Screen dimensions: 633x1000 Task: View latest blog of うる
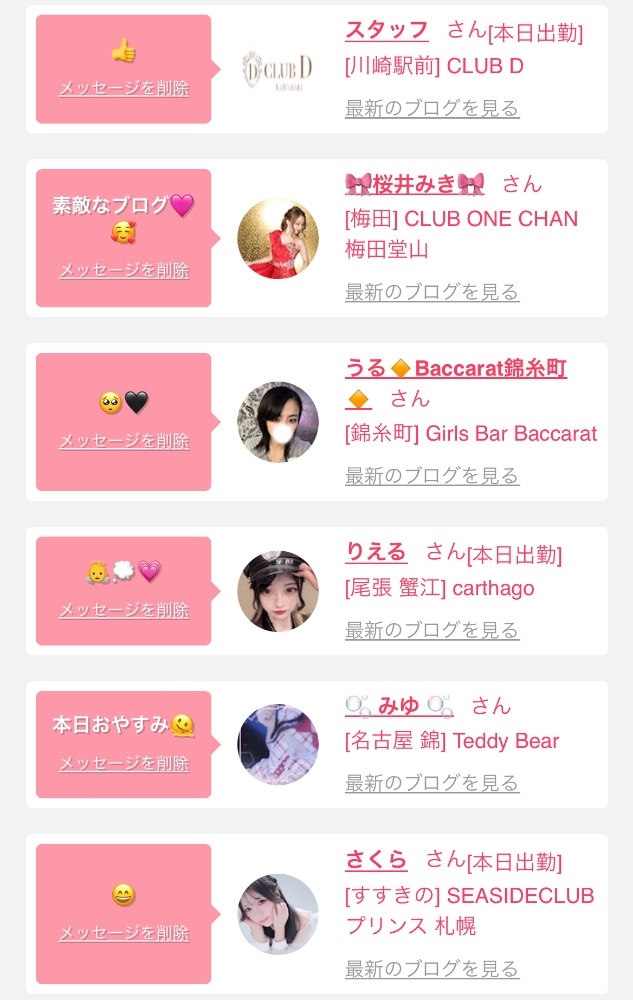tap(432, 476)
